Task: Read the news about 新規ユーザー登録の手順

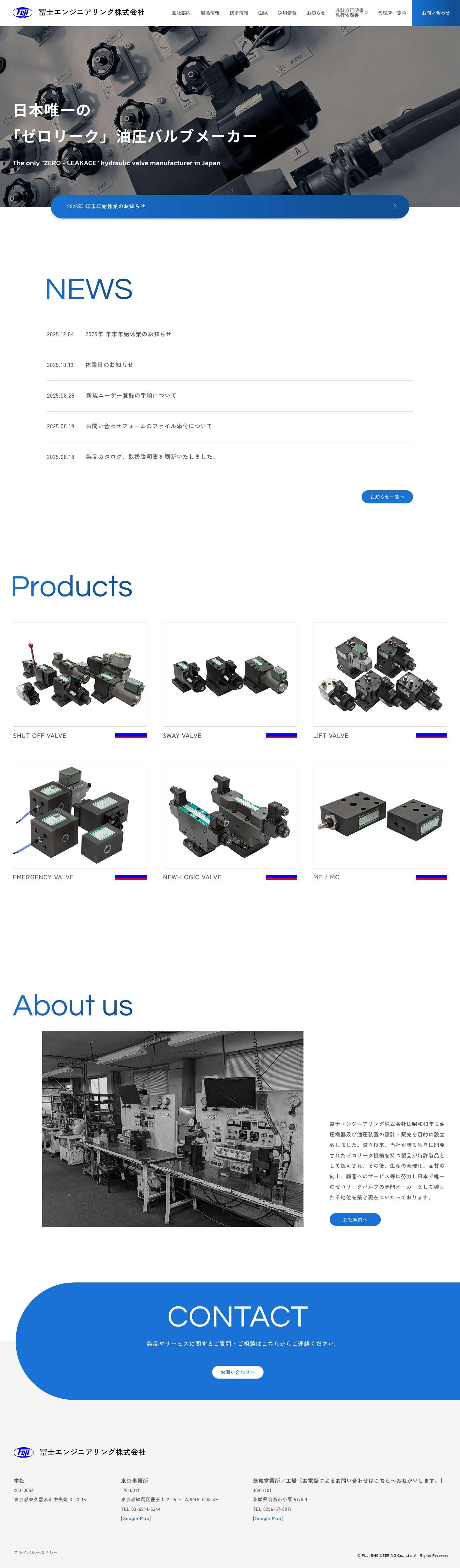Action: pyautogui.click(x=131, y=396)
